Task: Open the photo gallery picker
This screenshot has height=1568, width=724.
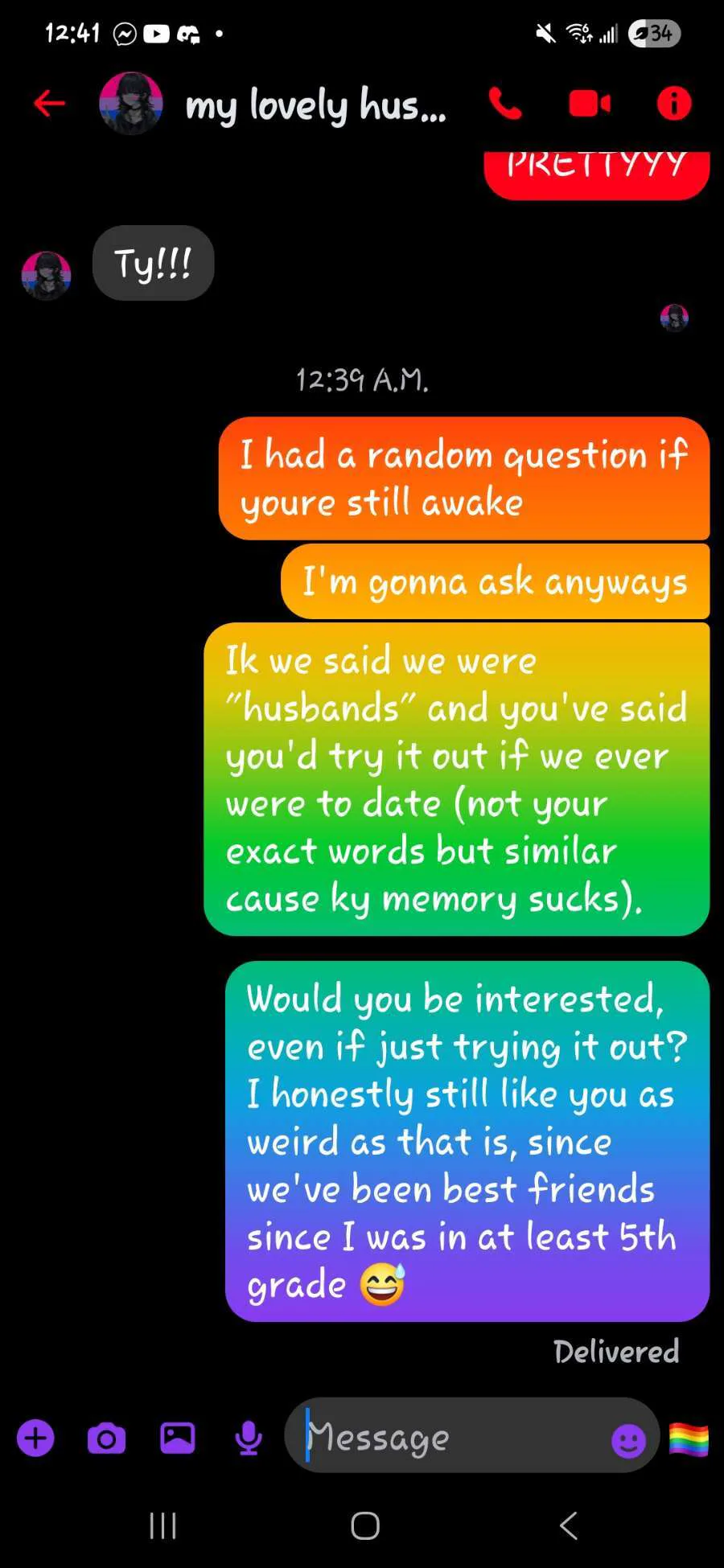Action: coord(177,1438)
